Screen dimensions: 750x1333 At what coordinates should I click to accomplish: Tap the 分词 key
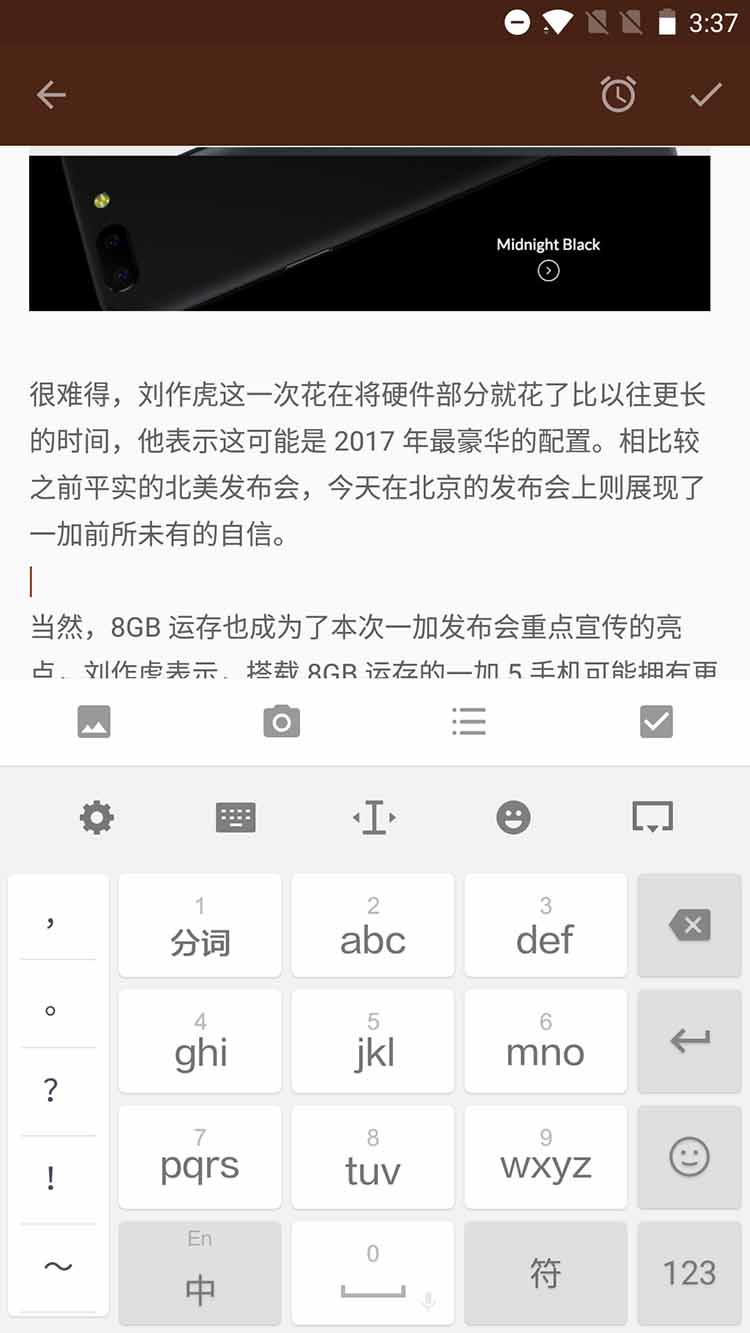pyautogui.click(x=200, y=926)
